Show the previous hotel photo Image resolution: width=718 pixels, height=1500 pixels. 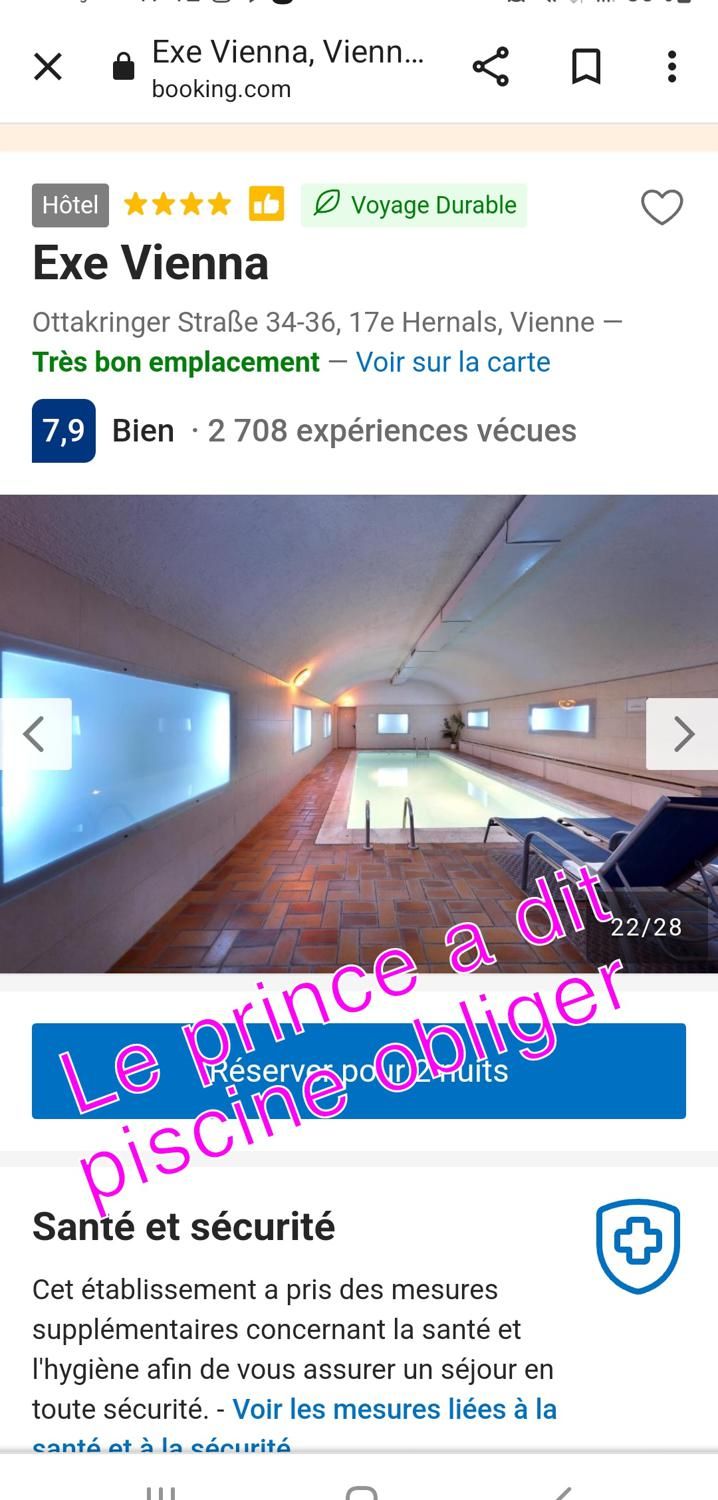coord(35,734)
